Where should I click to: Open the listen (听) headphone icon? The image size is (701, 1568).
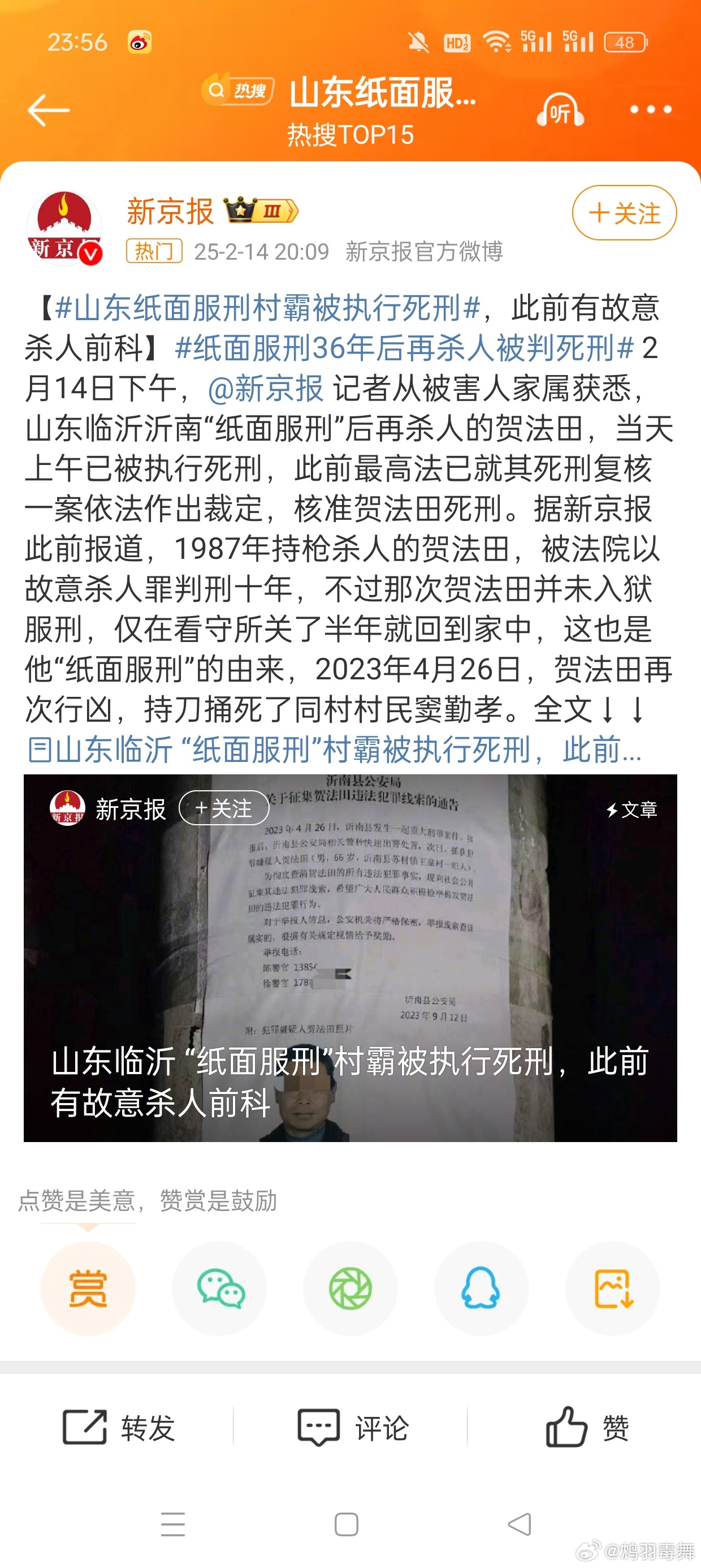tap(560, 110)
